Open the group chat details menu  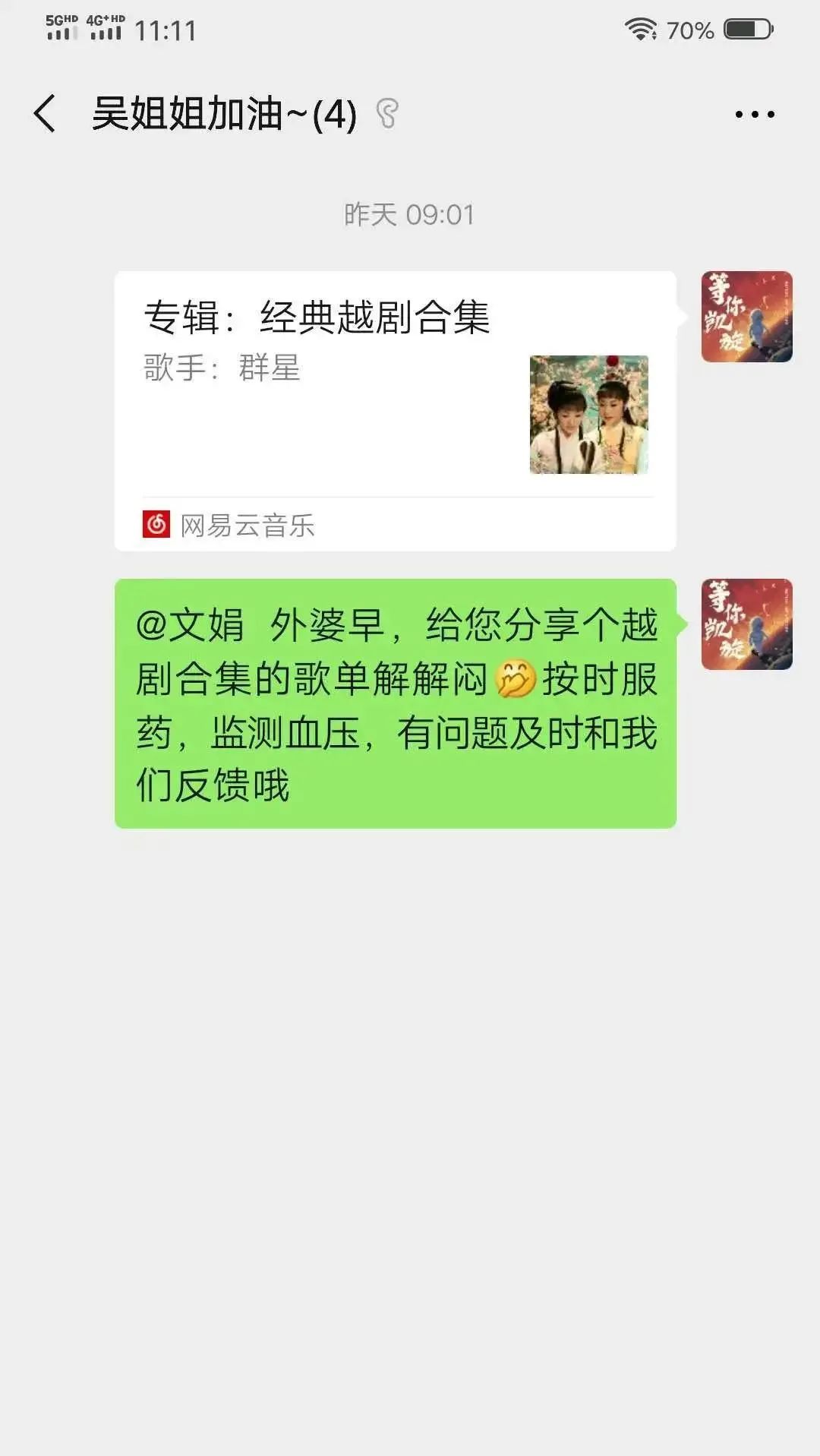pyautogui.click(x=755, y=115)
